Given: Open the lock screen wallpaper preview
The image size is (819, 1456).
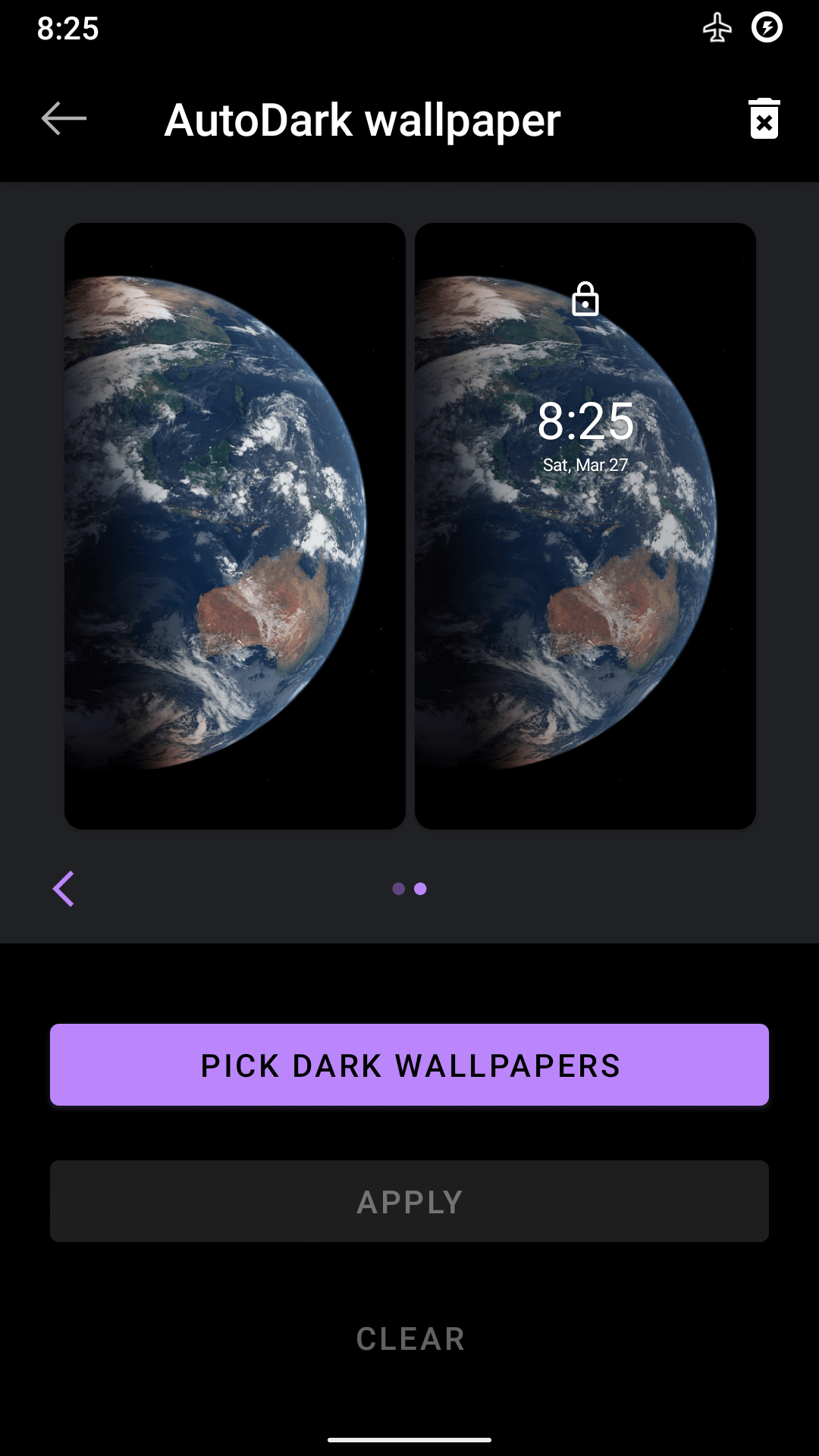Looking at the screenshot, I should (x=585, y=526).
